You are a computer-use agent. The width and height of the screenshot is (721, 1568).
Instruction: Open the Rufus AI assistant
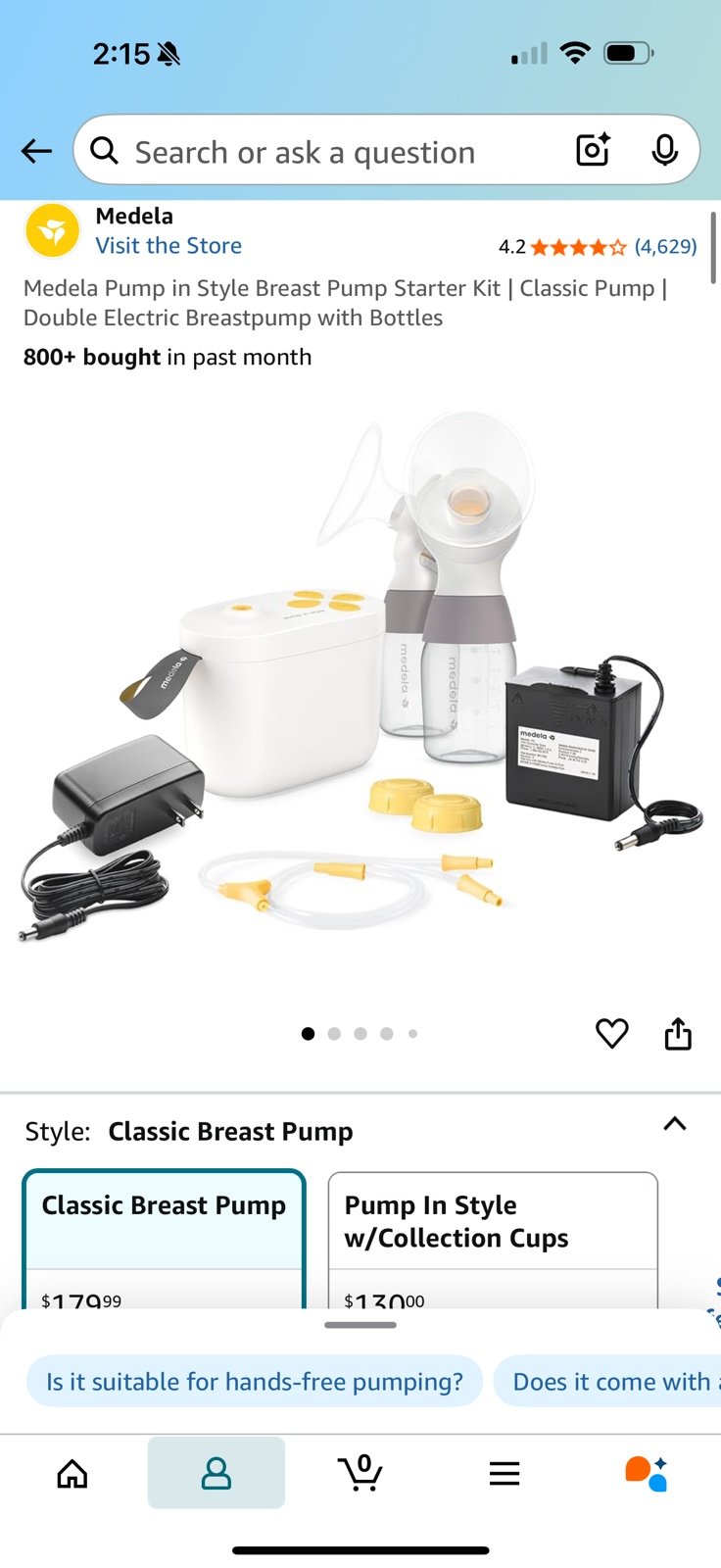647,1473
